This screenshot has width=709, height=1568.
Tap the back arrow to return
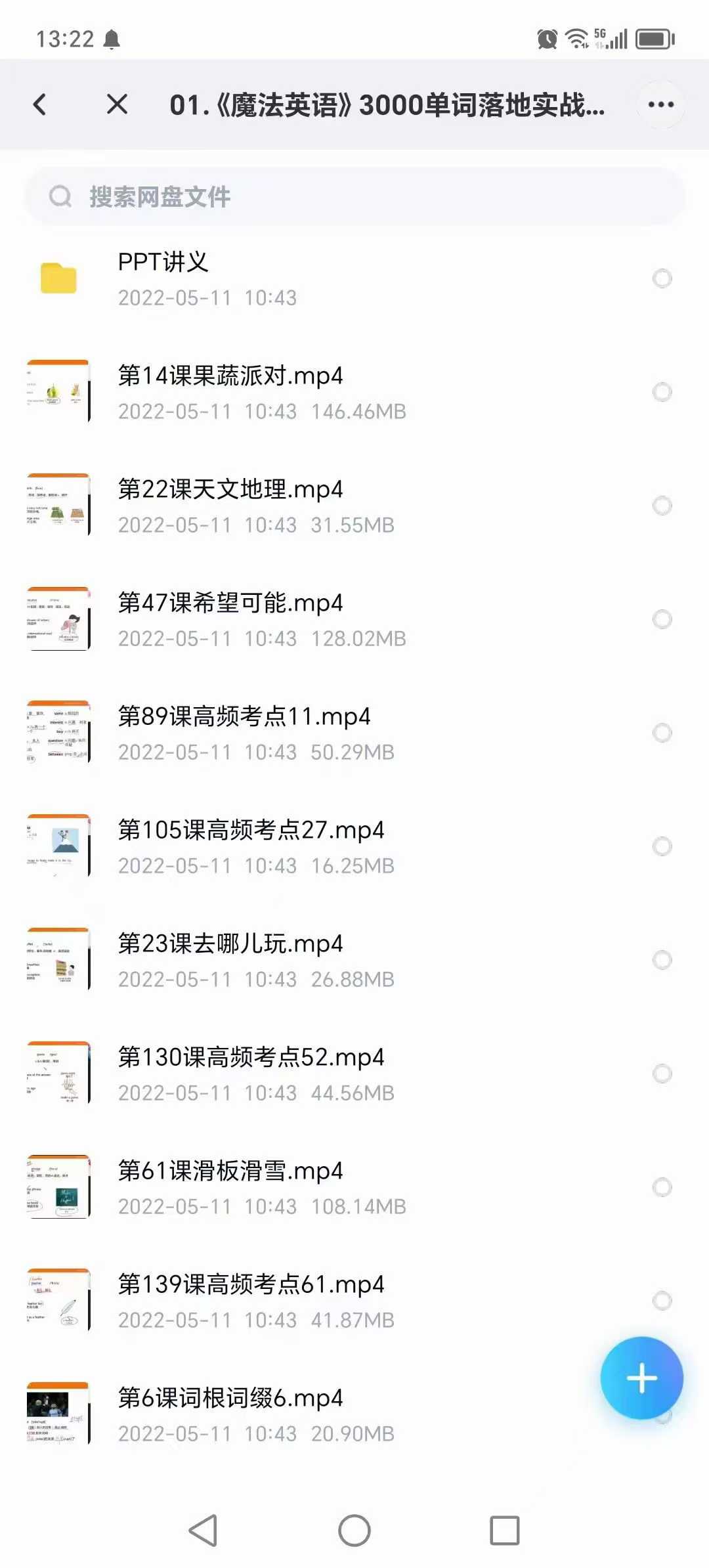tap(39, 104)
